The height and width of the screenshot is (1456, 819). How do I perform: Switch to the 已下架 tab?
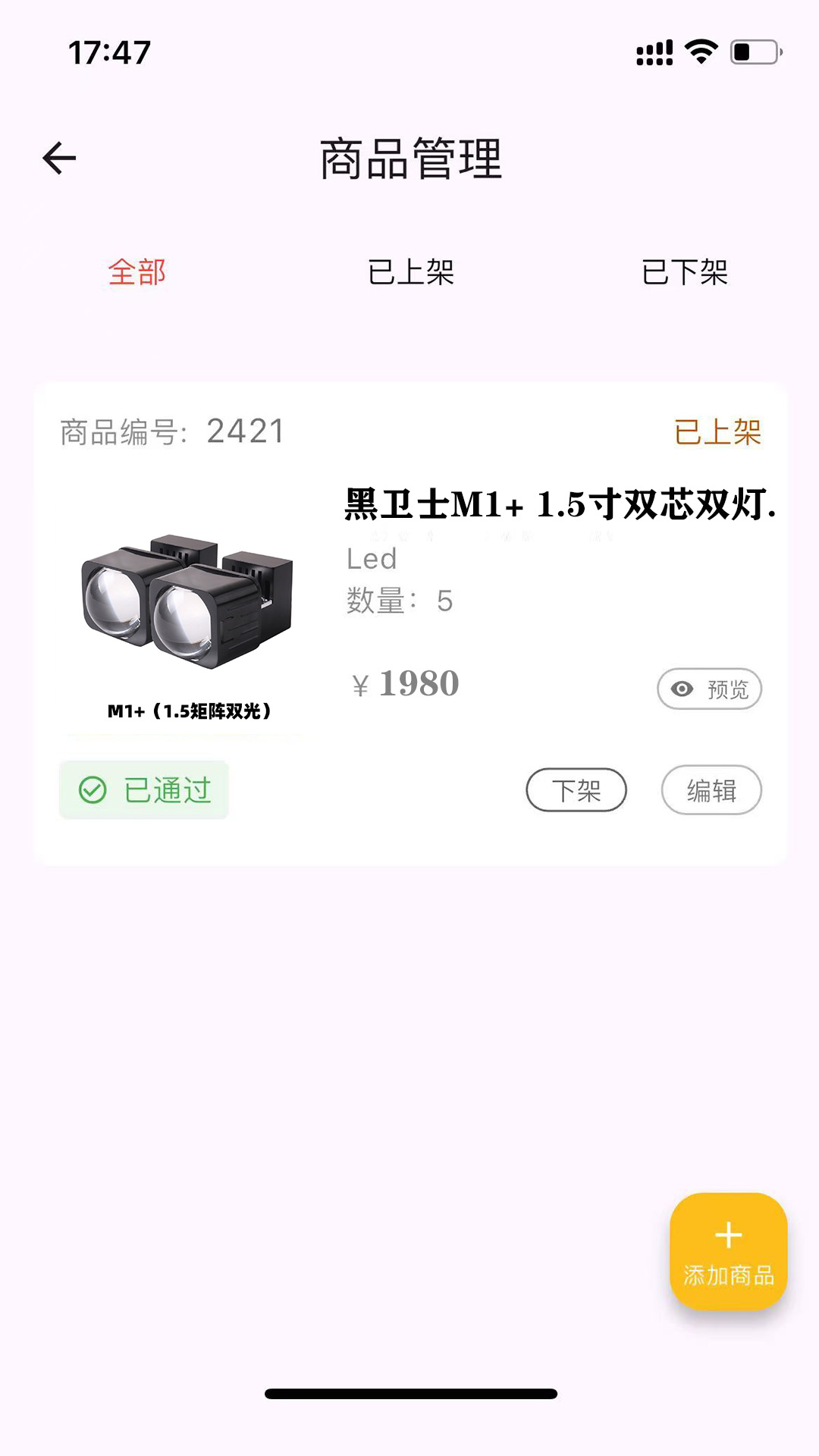tap(684, 272)
